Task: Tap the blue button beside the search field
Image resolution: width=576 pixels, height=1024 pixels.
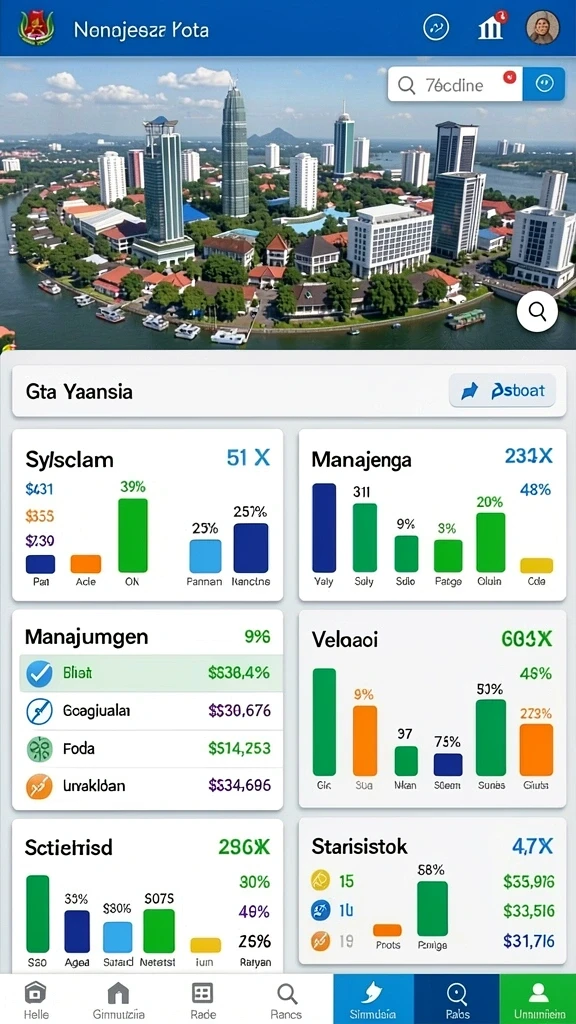Action: [x=544, y=84]
